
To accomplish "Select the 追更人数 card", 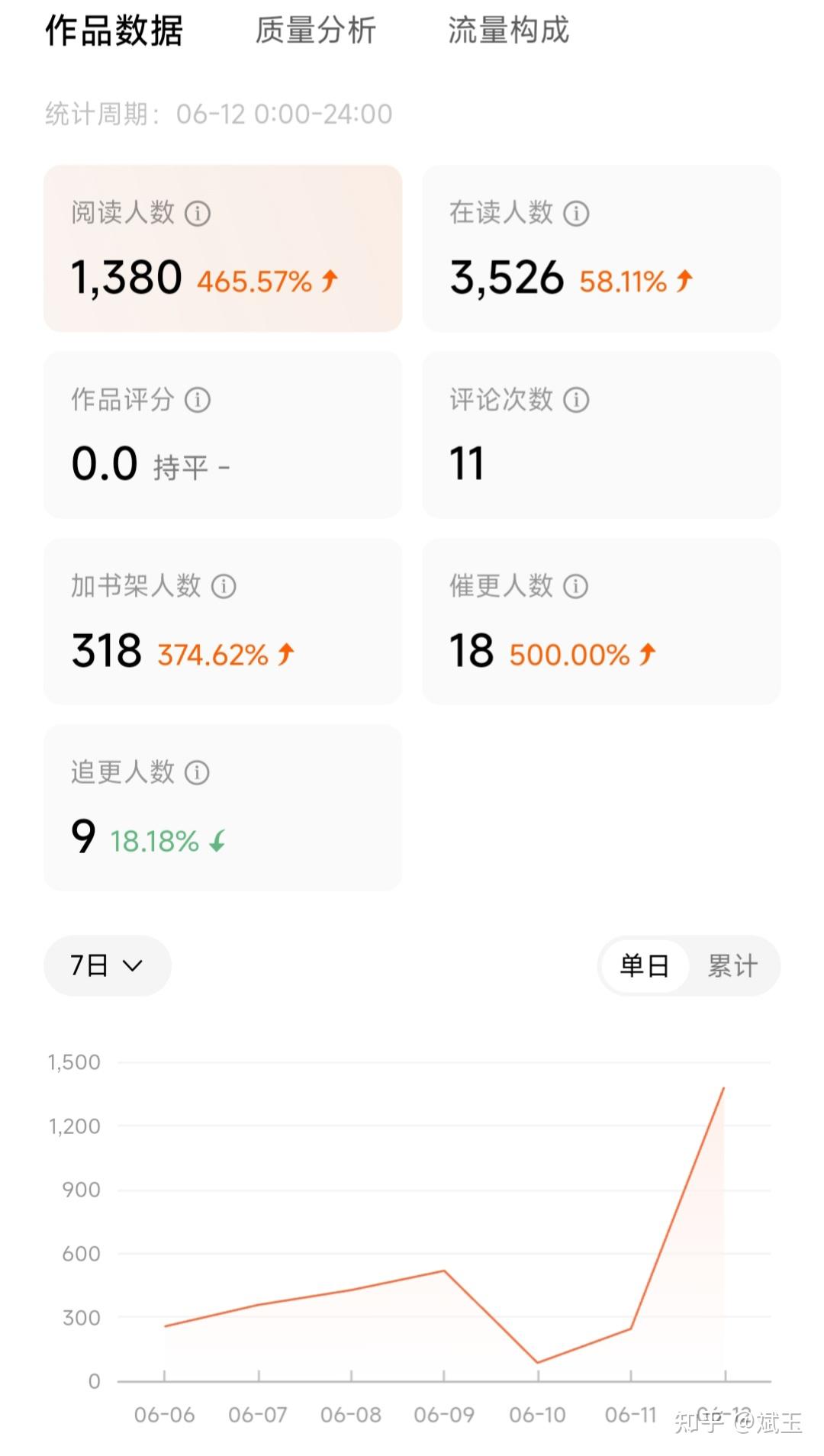I will click(223, 807).
